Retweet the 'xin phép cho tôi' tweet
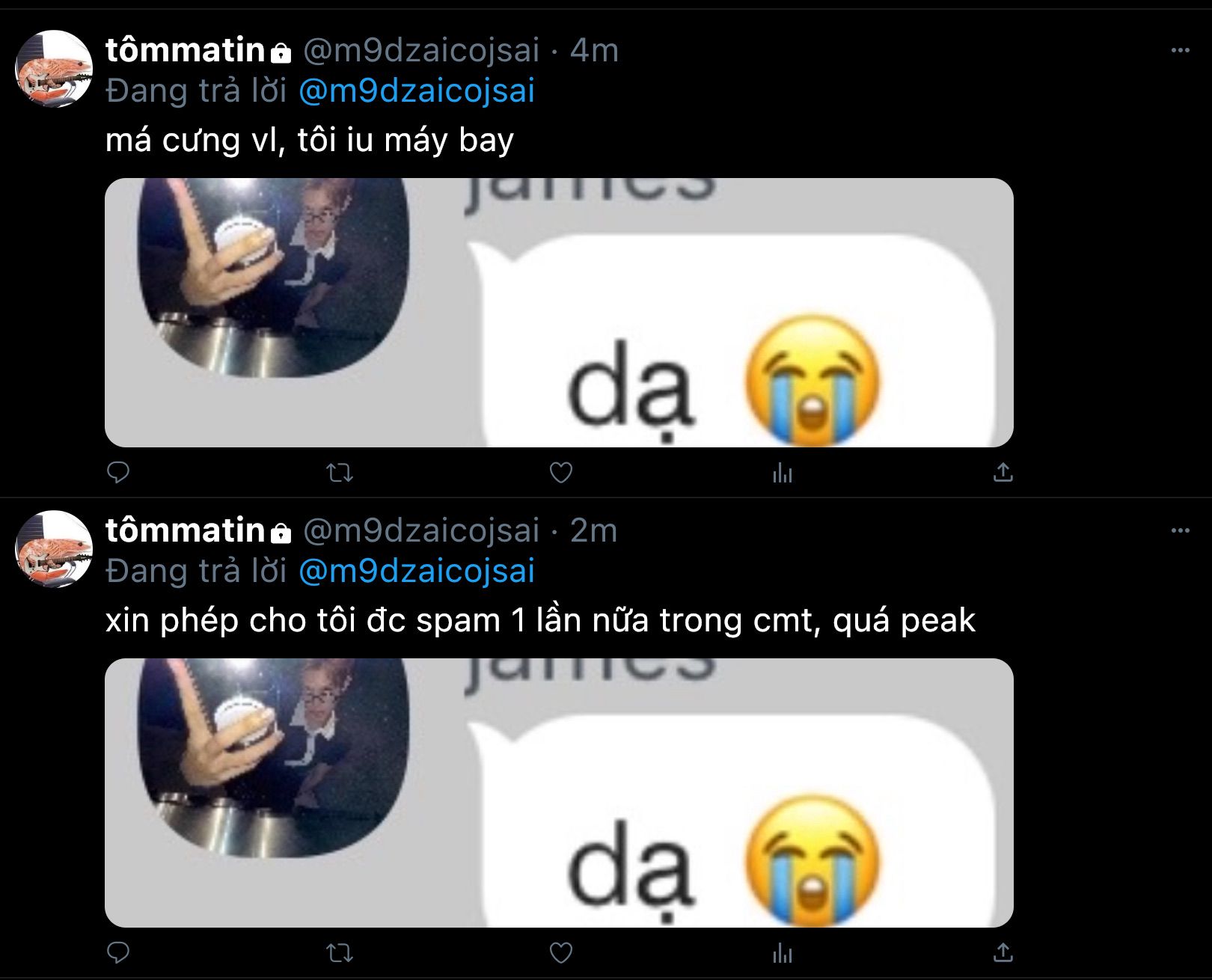The width and height of the screenshot is (1212, 980). point(340,952)
